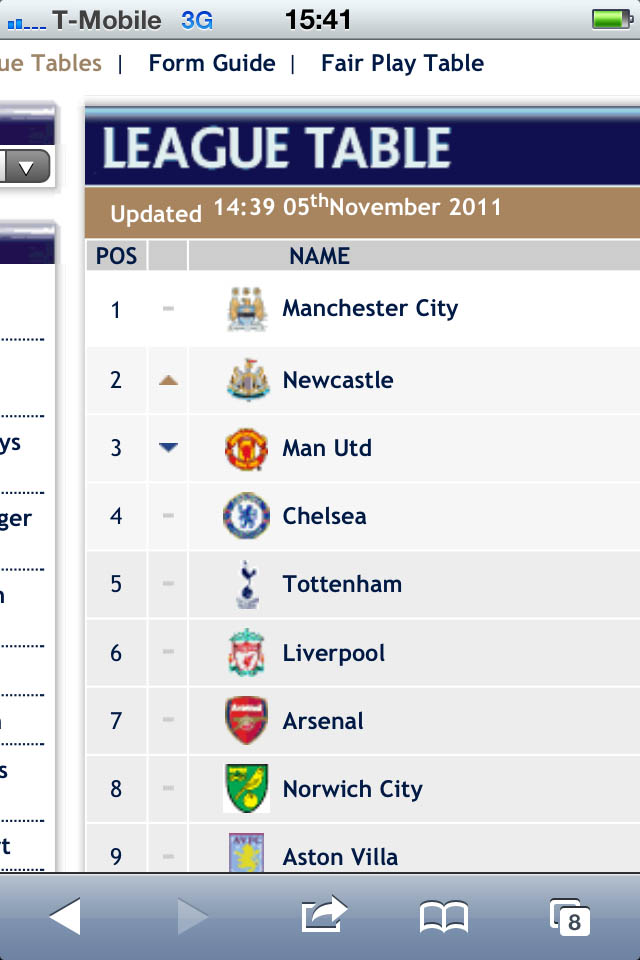
Task: Go back in Safari
Action: (65, 915)
